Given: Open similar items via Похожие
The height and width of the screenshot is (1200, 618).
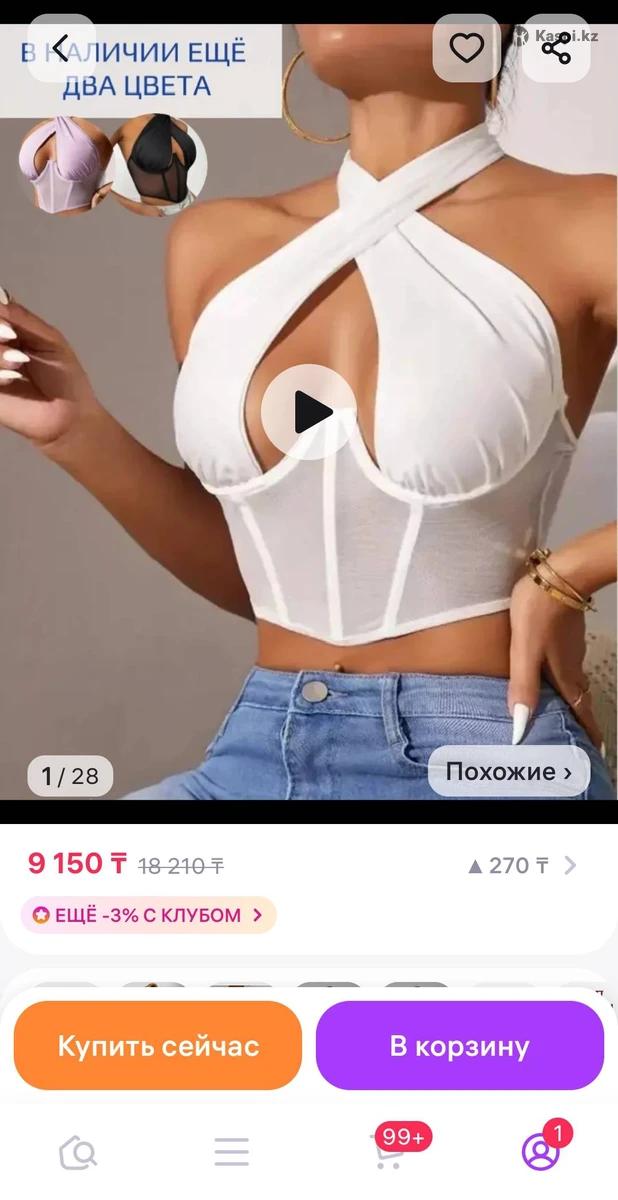Looking at the screenshot, I should pos(508,772).
